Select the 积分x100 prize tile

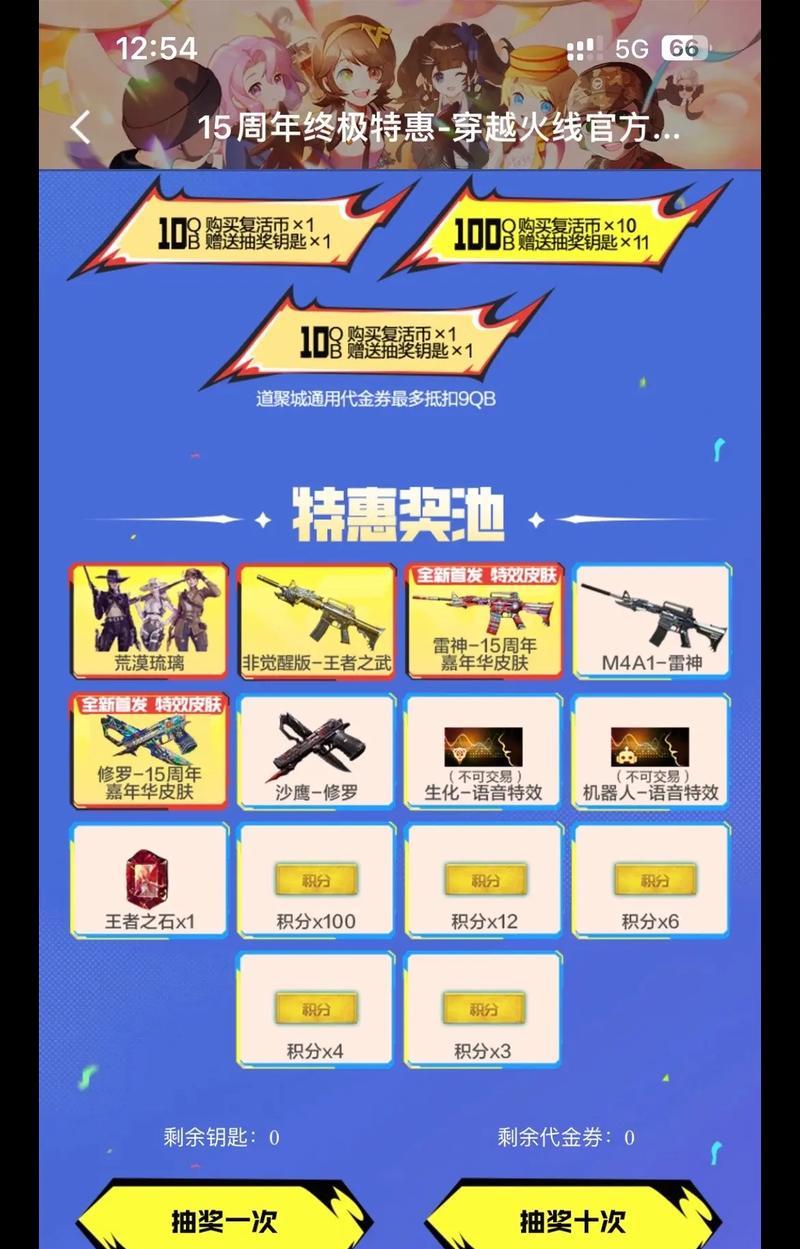coord(317,880)
